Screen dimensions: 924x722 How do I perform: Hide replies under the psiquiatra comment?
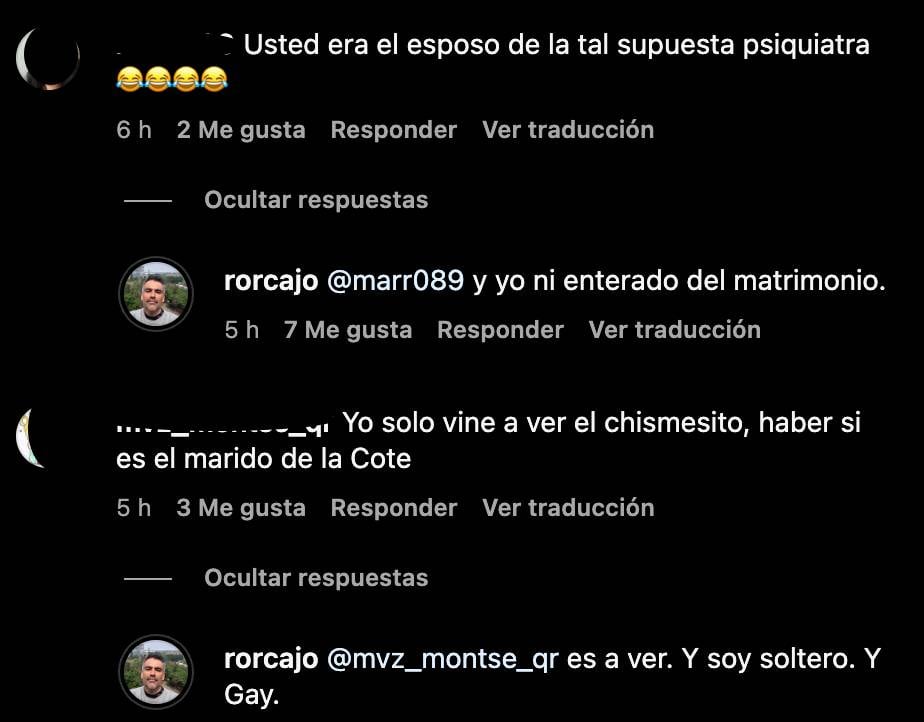click(315, 200)
